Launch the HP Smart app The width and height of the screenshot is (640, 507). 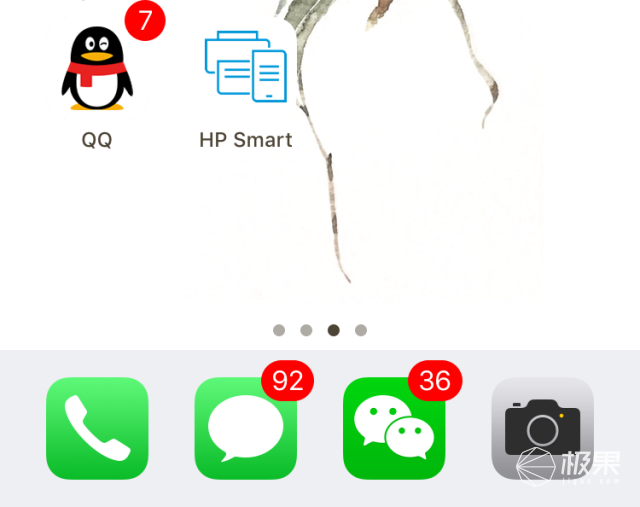[x=246, y=68]
